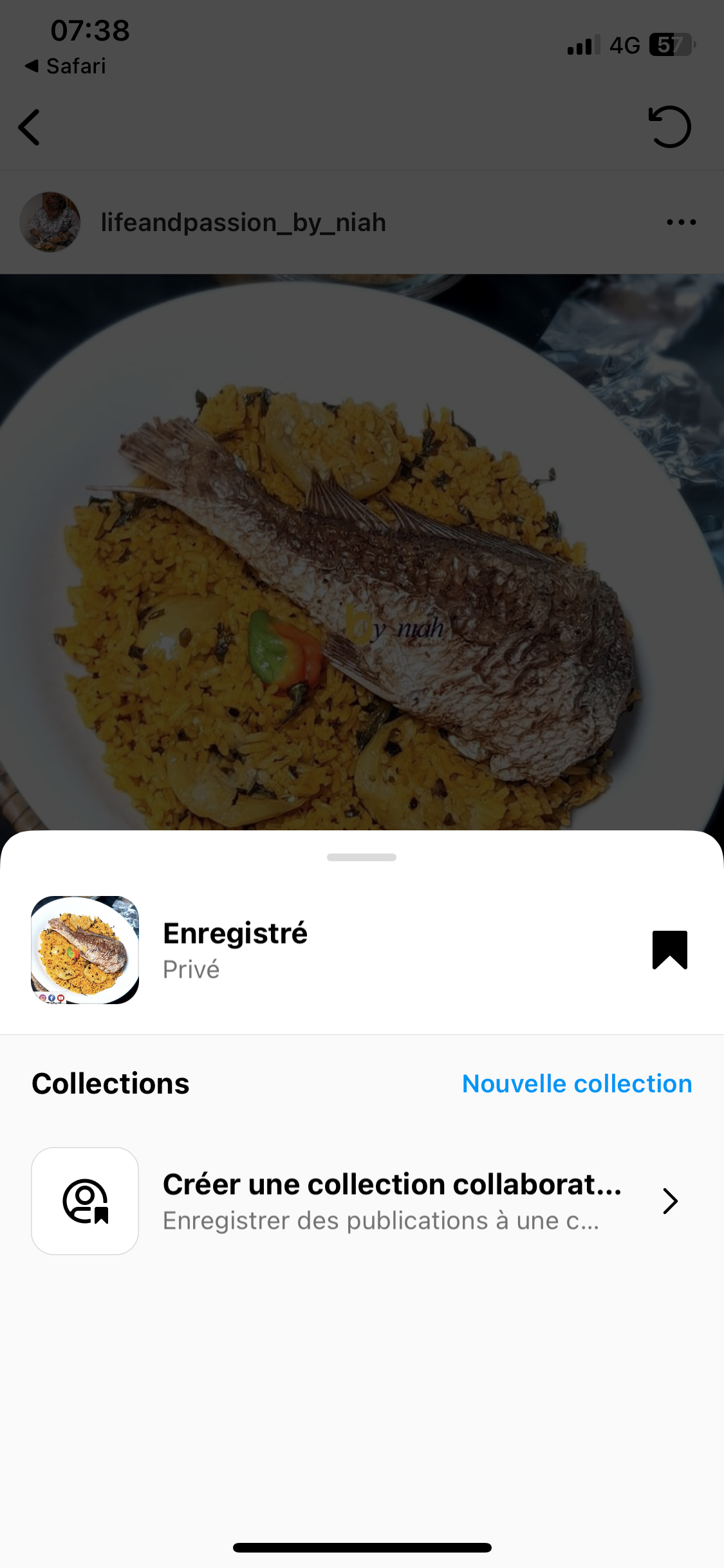Image resolution: width=724 pixels, height=1568 pixels.
Task: Open the three-dot menu for the post
Action: coord(681,223)
